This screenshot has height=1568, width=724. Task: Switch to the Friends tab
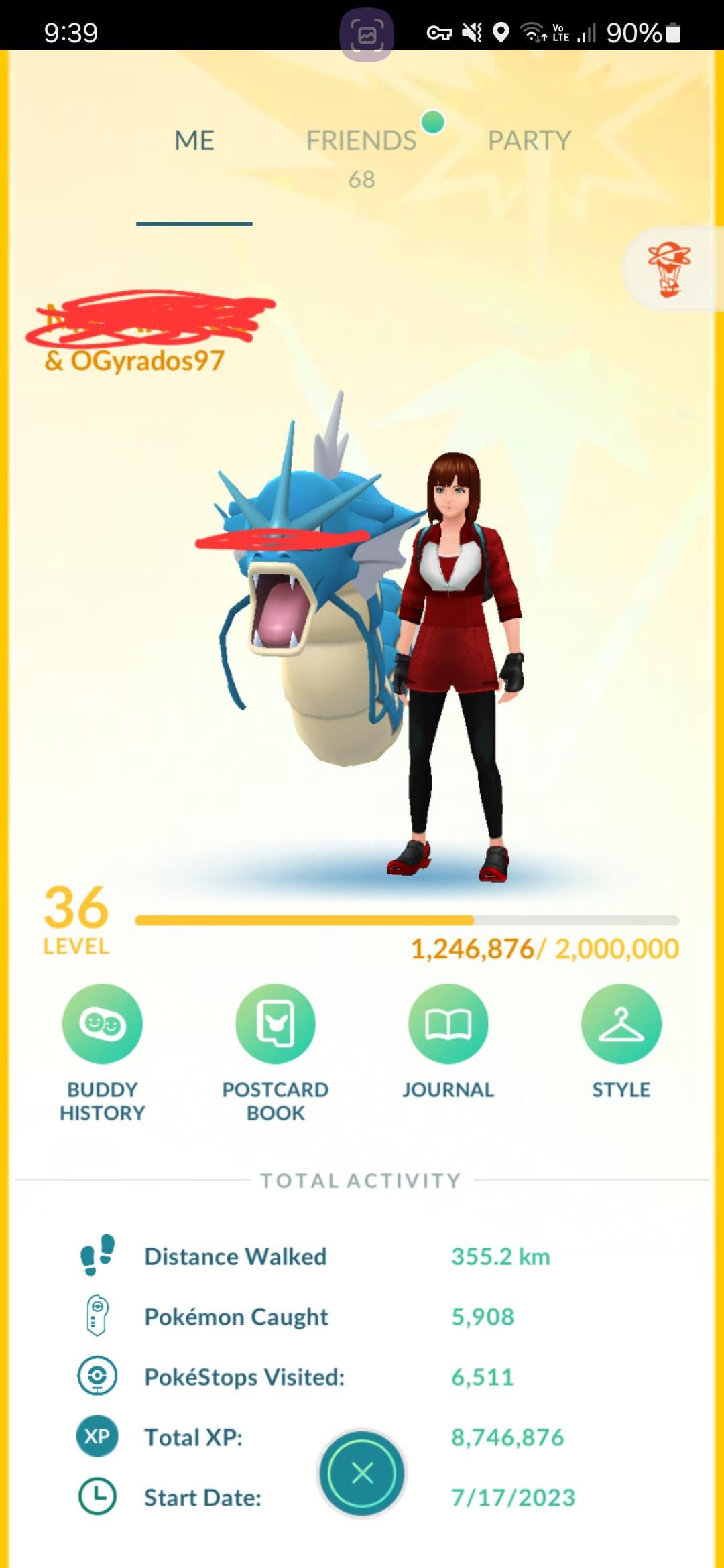pyautogui.click(x=361, y=141)
